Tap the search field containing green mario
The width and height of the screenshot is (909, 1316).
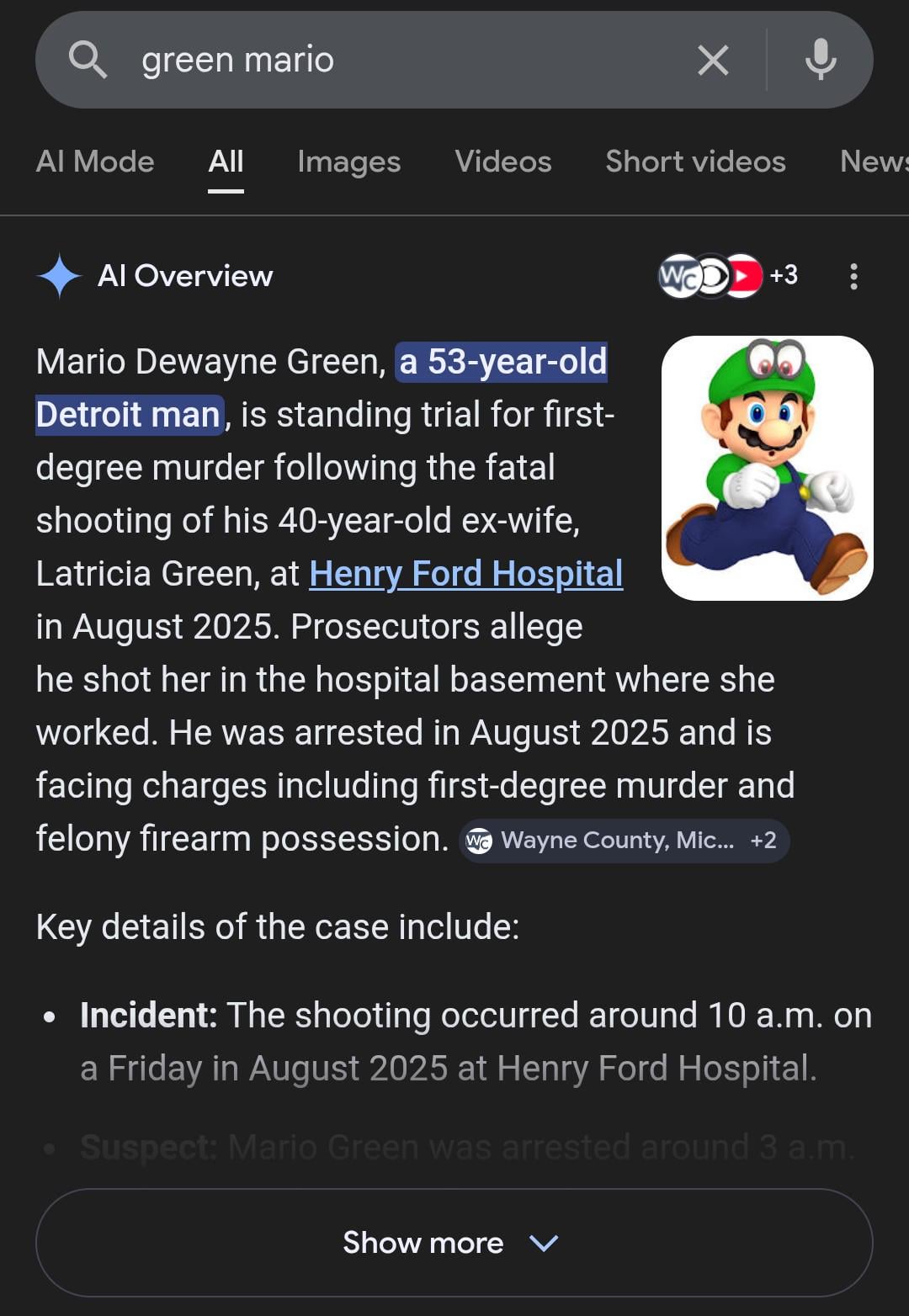point(404,61)
